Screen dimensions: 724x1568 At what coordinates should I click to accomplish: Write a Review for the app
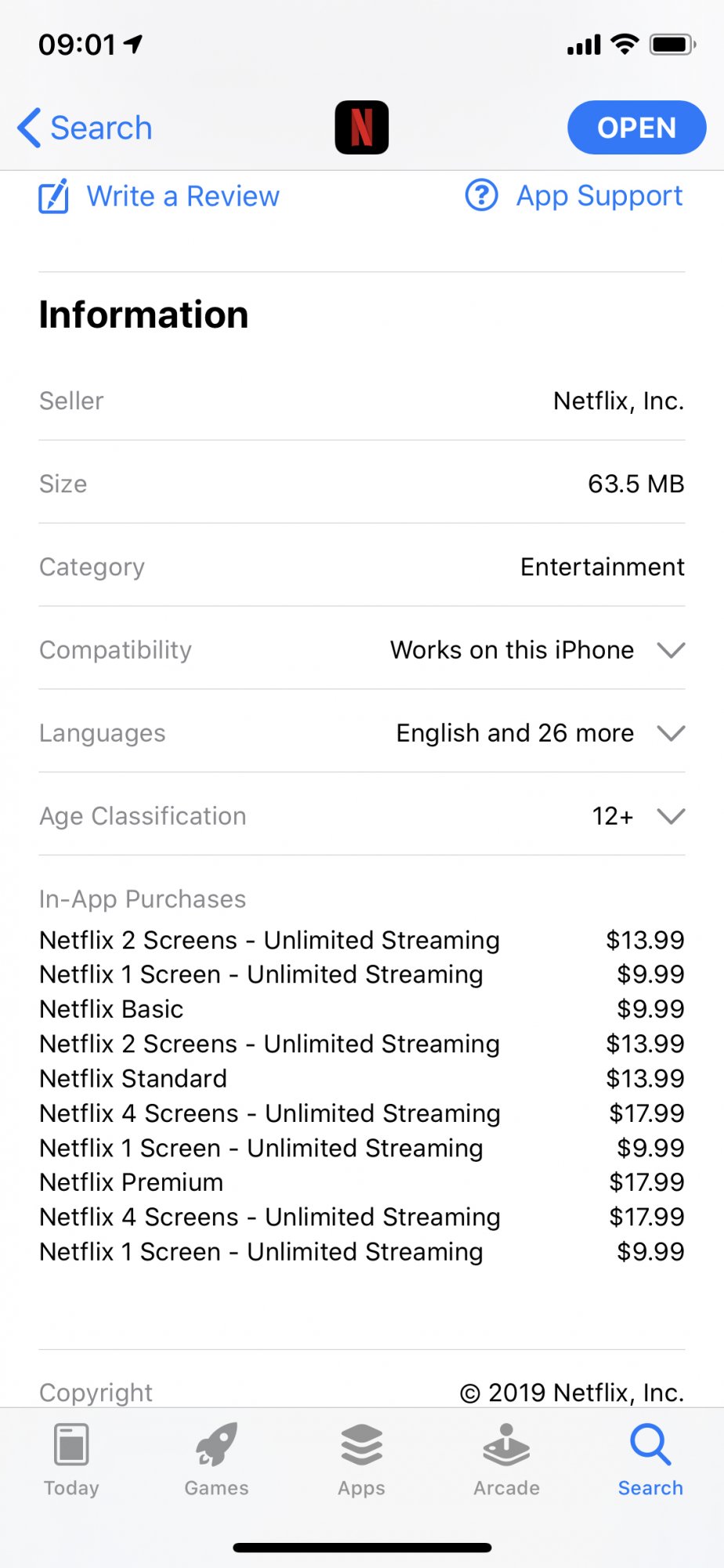click(x=159, y=196)
